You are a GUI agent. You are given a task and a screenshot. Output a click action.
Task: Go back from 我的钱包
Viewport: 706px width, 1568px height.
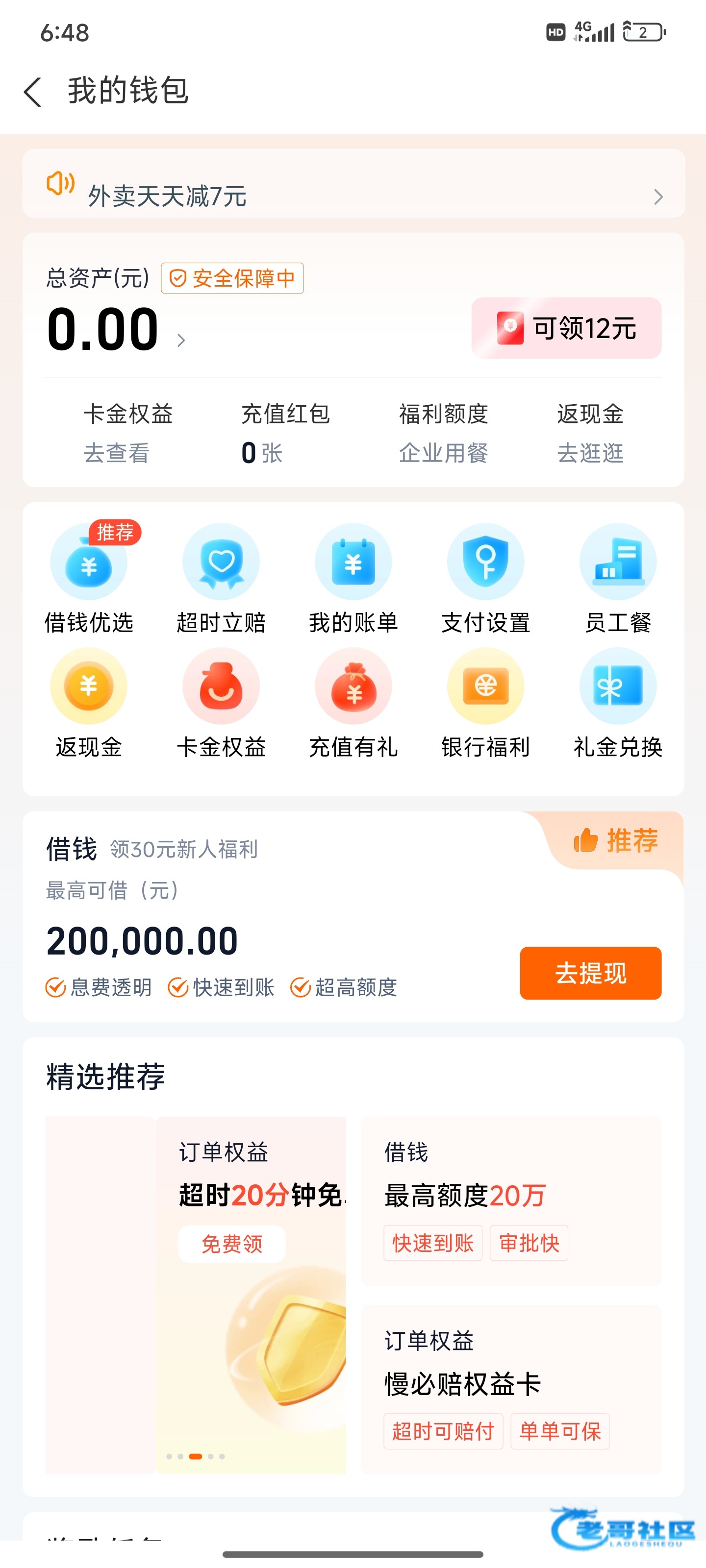click(33, 92)
